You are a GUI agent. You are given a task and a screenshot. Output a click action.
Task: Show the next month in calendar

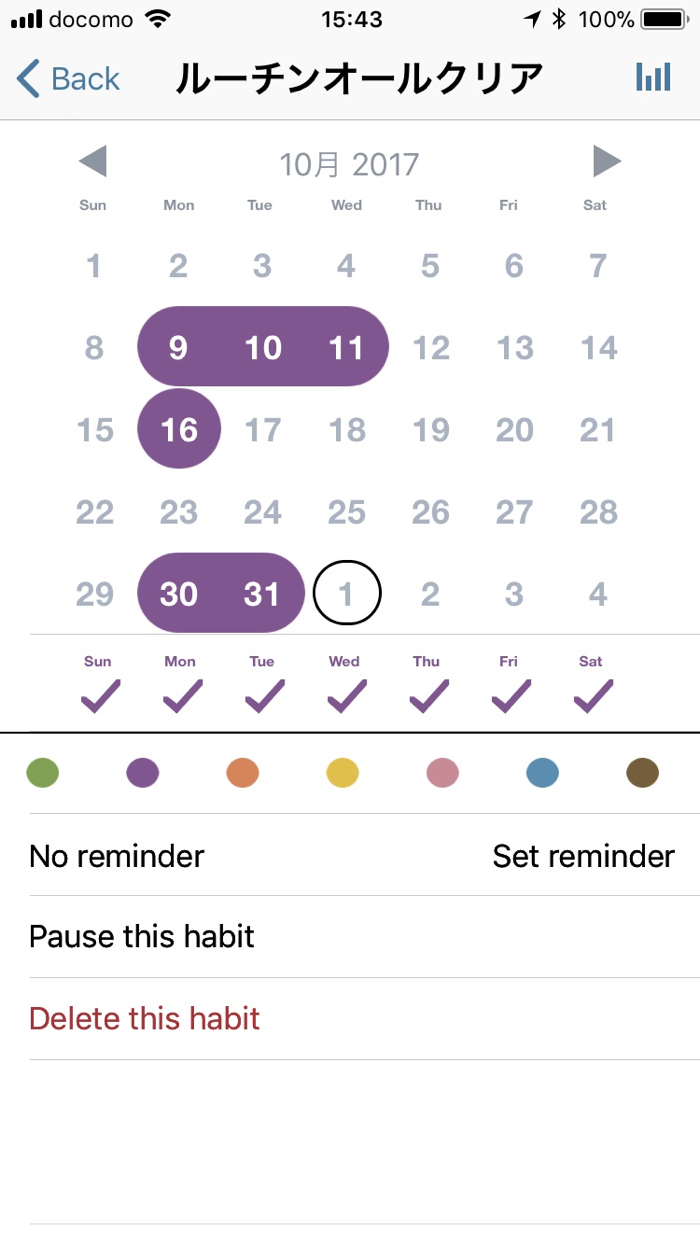coord(606,162)
